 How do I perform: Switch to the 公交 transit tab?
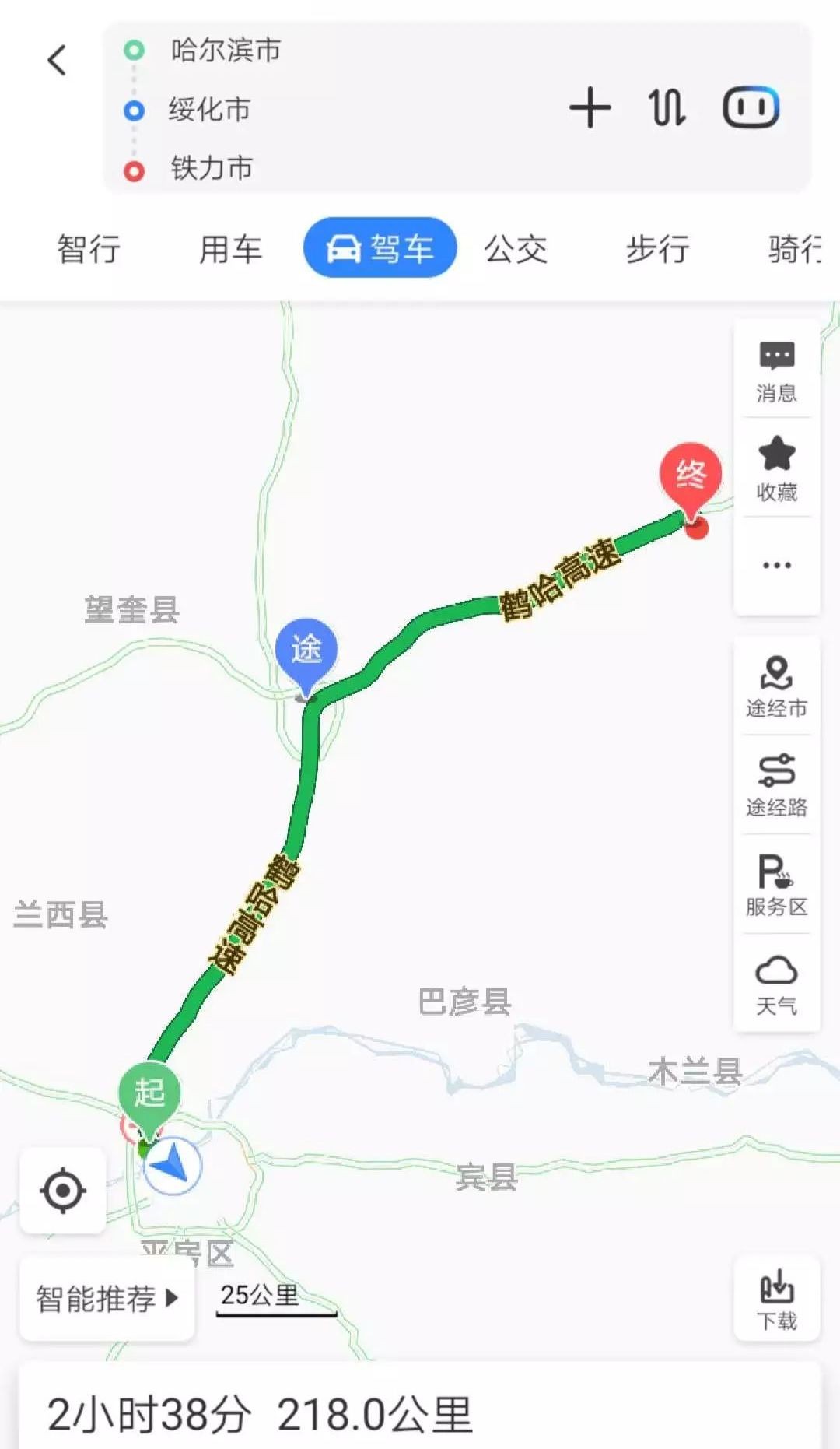[516, 249]
